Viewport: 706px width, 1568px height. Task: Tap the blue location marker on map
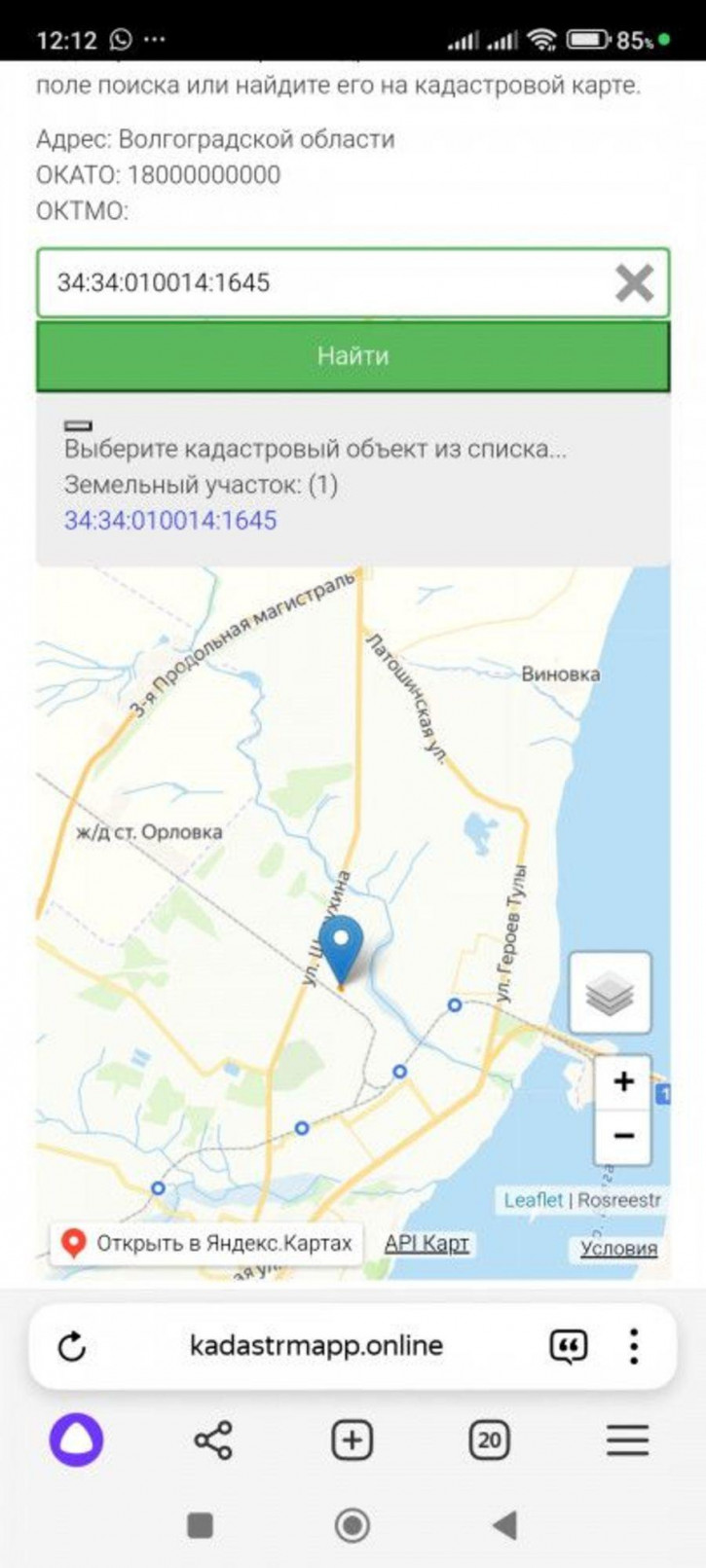point(342,950)
